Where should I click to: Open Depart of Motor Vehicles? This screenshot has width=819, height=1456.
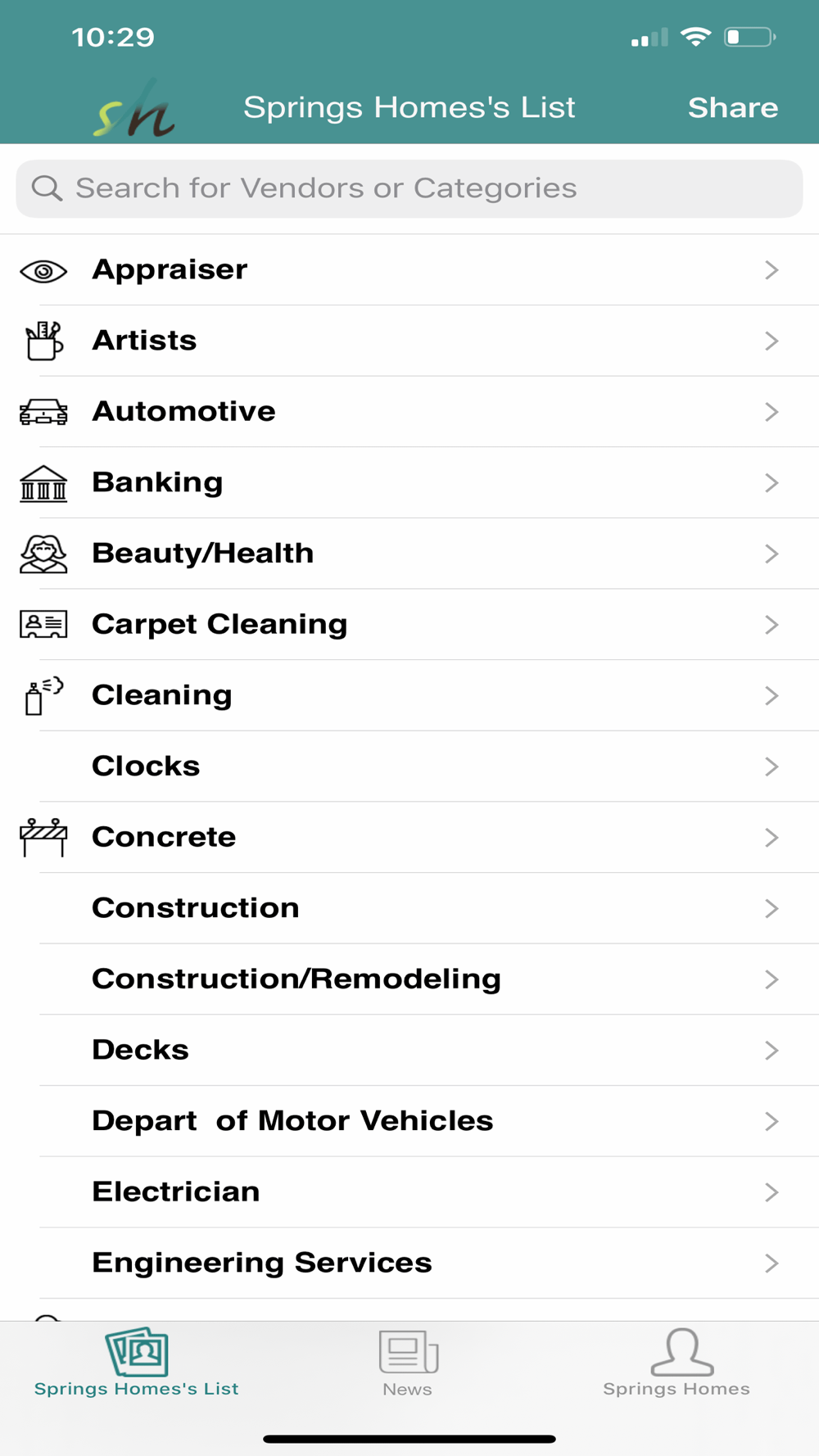click(409, 1121)
